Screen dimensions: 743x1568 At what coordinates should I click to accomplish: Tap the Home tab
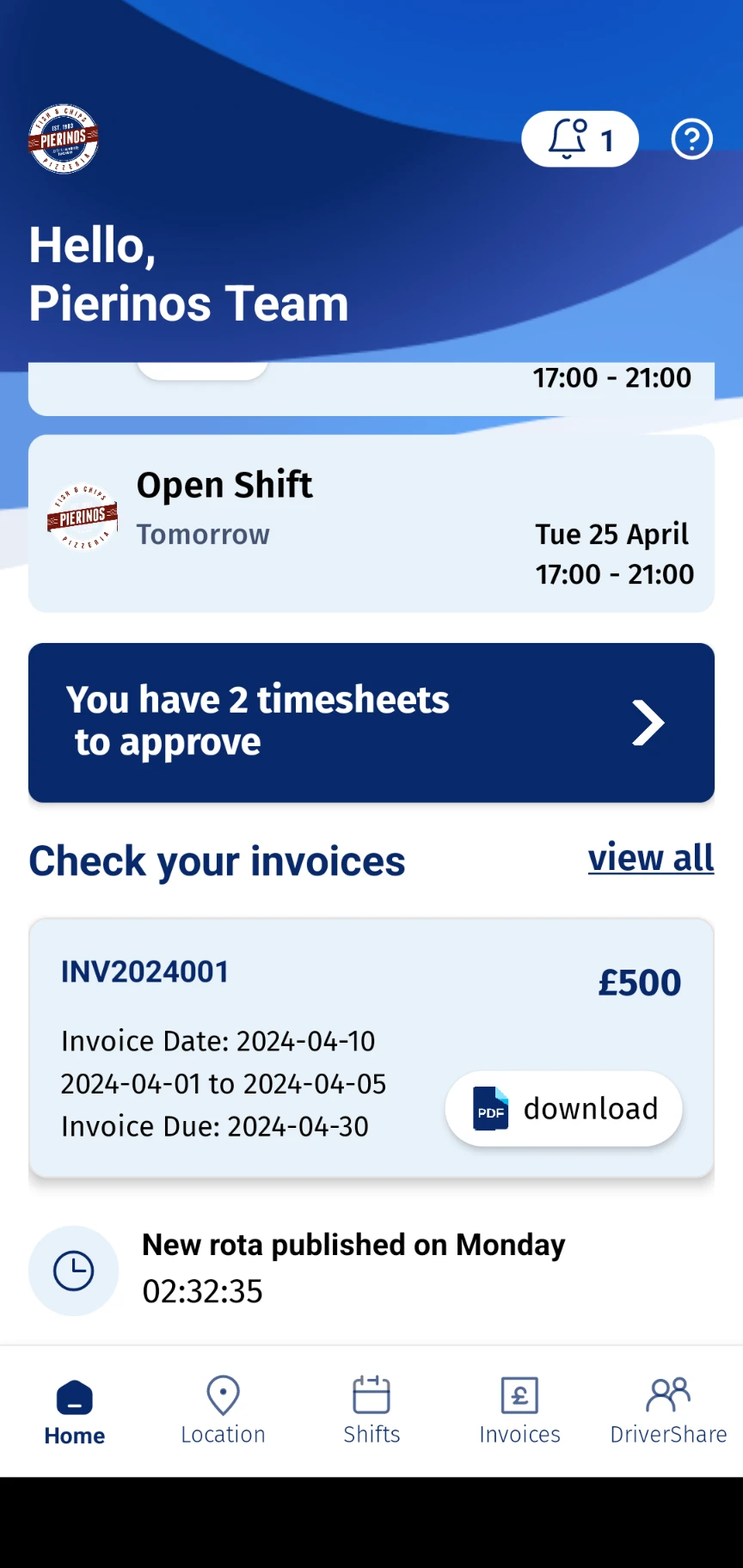(x=75, y=1410)
